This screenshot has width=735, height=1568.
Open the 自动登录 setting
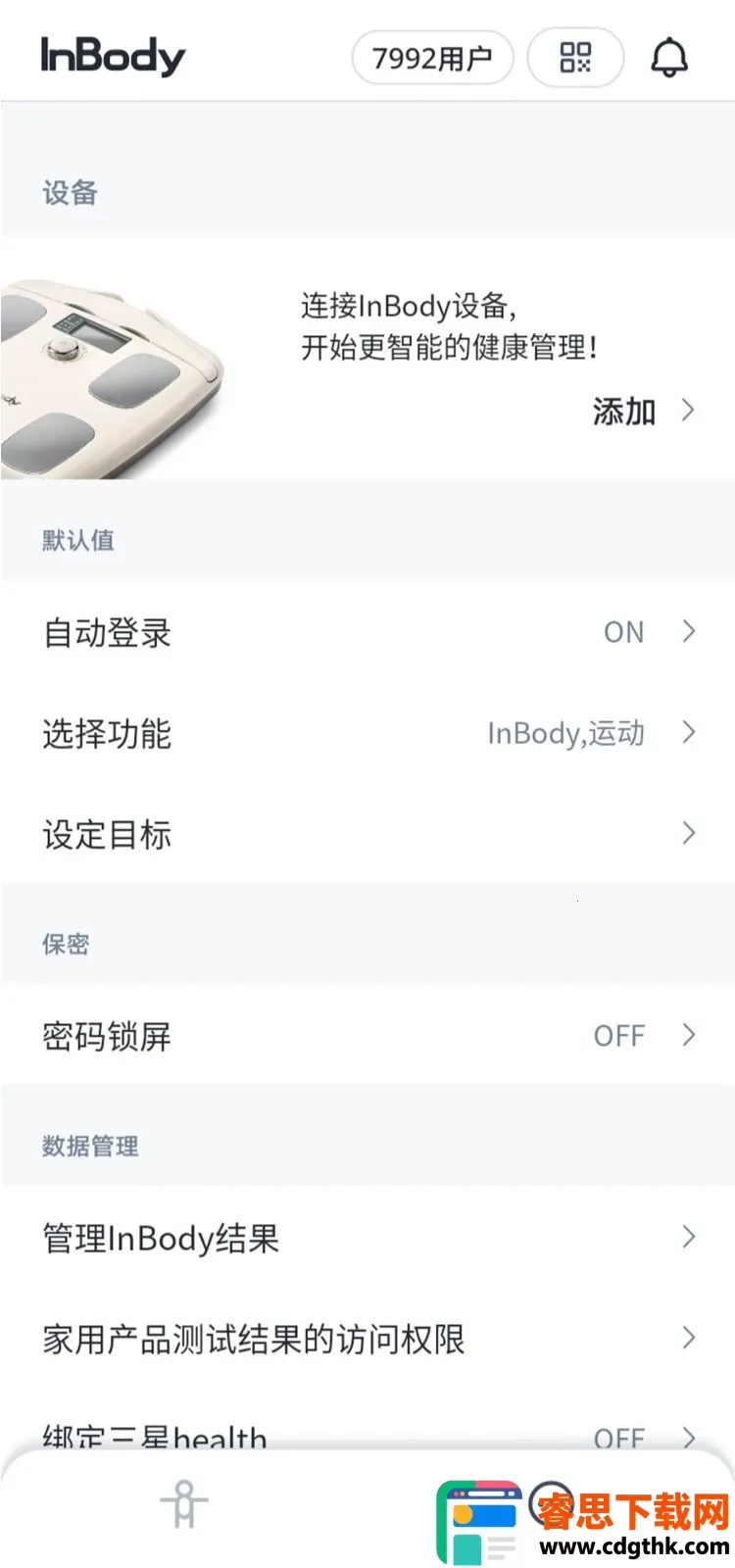click(367, 632)
